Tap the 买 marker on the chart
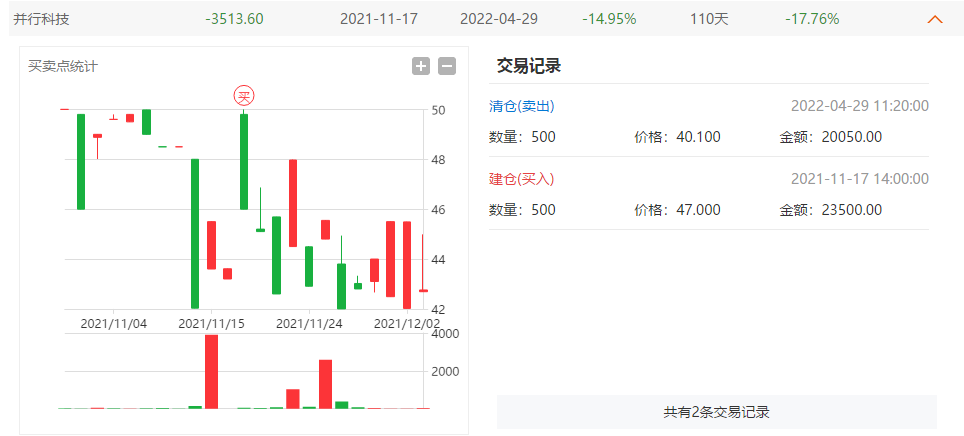 244,96
